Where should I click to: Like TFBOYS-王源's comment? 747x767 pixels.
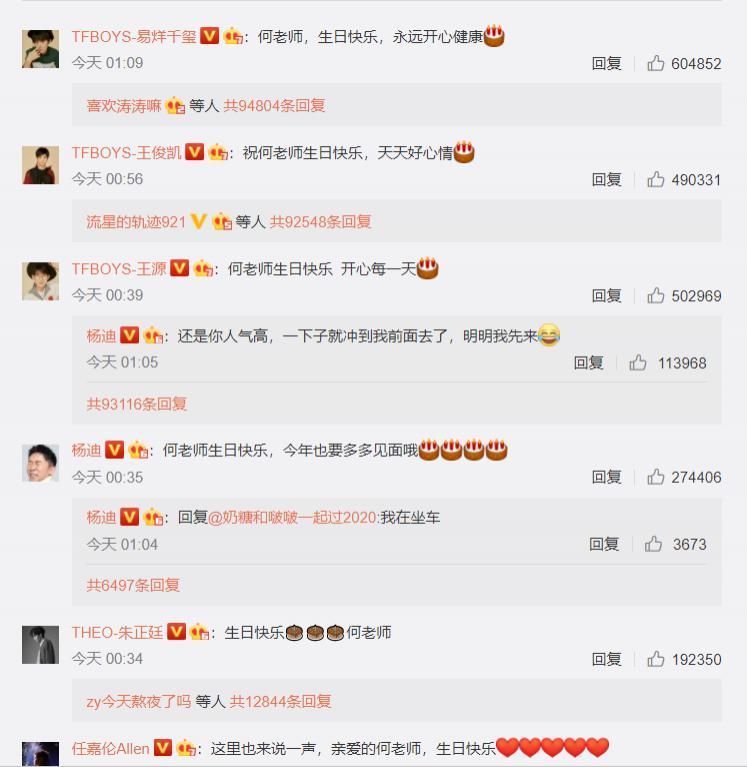[656, 295]
